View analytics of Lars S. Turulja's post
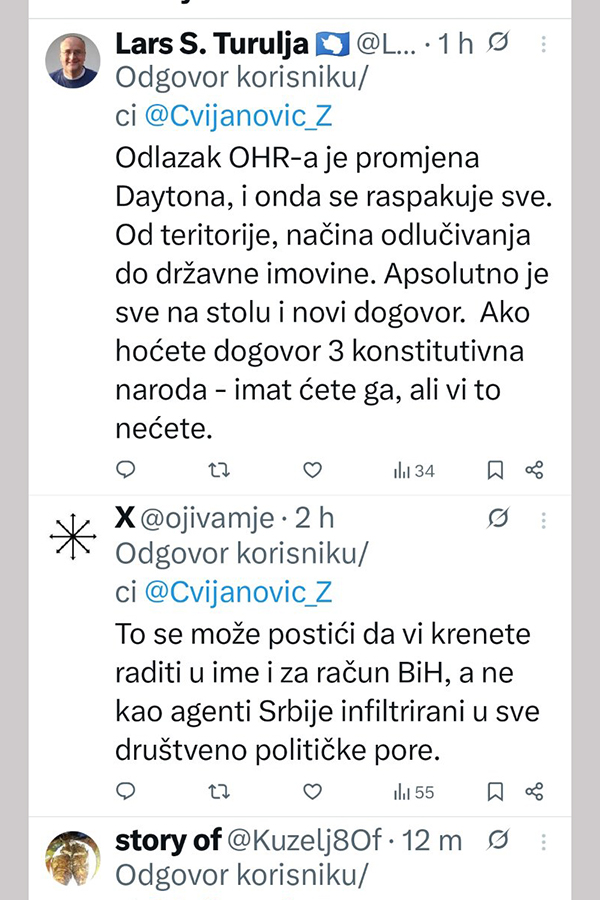The height and width of the screenshot is (900, 600). click(413, 470)
